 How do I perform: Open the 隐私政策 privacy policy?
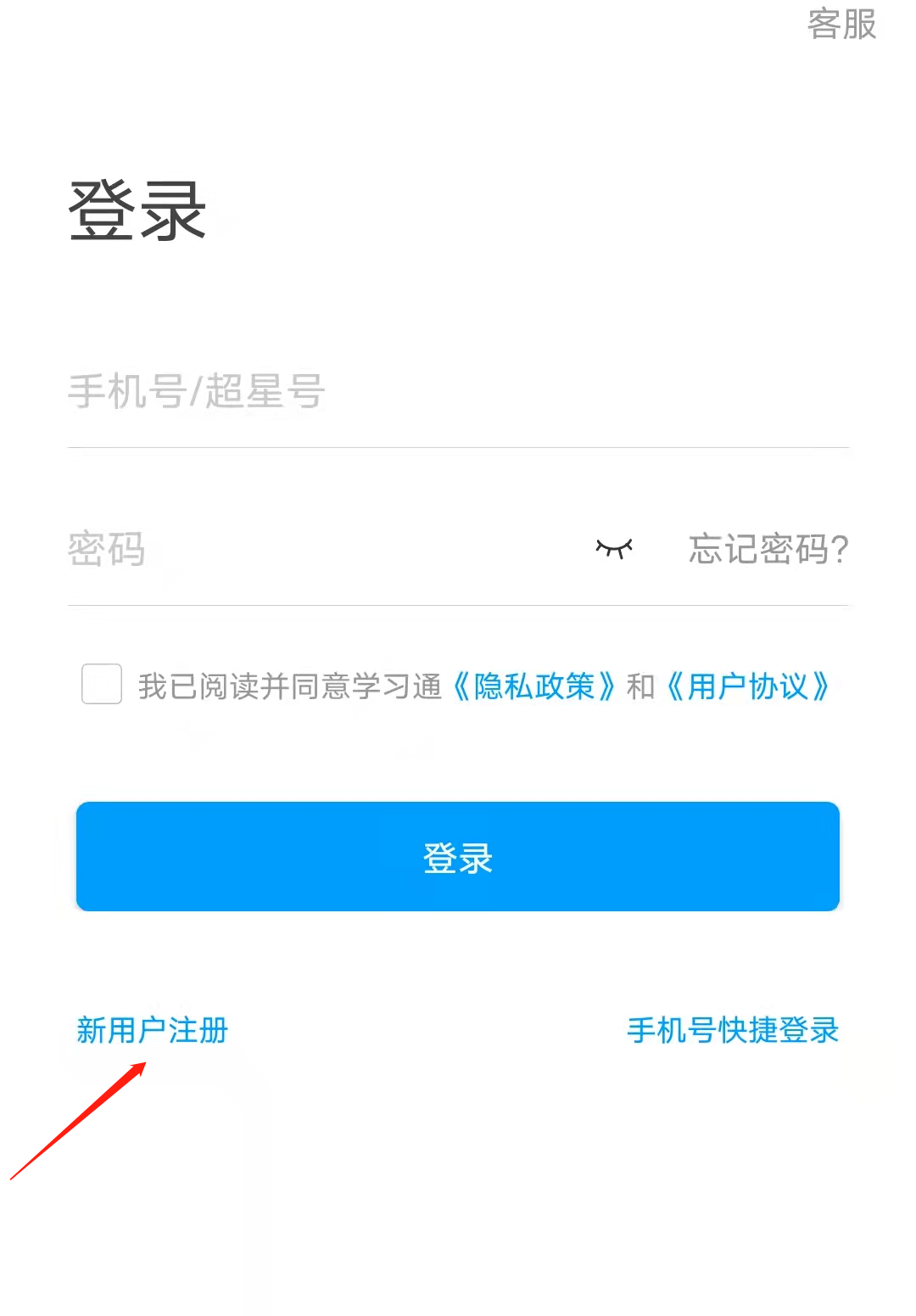(x=537, y=688)
